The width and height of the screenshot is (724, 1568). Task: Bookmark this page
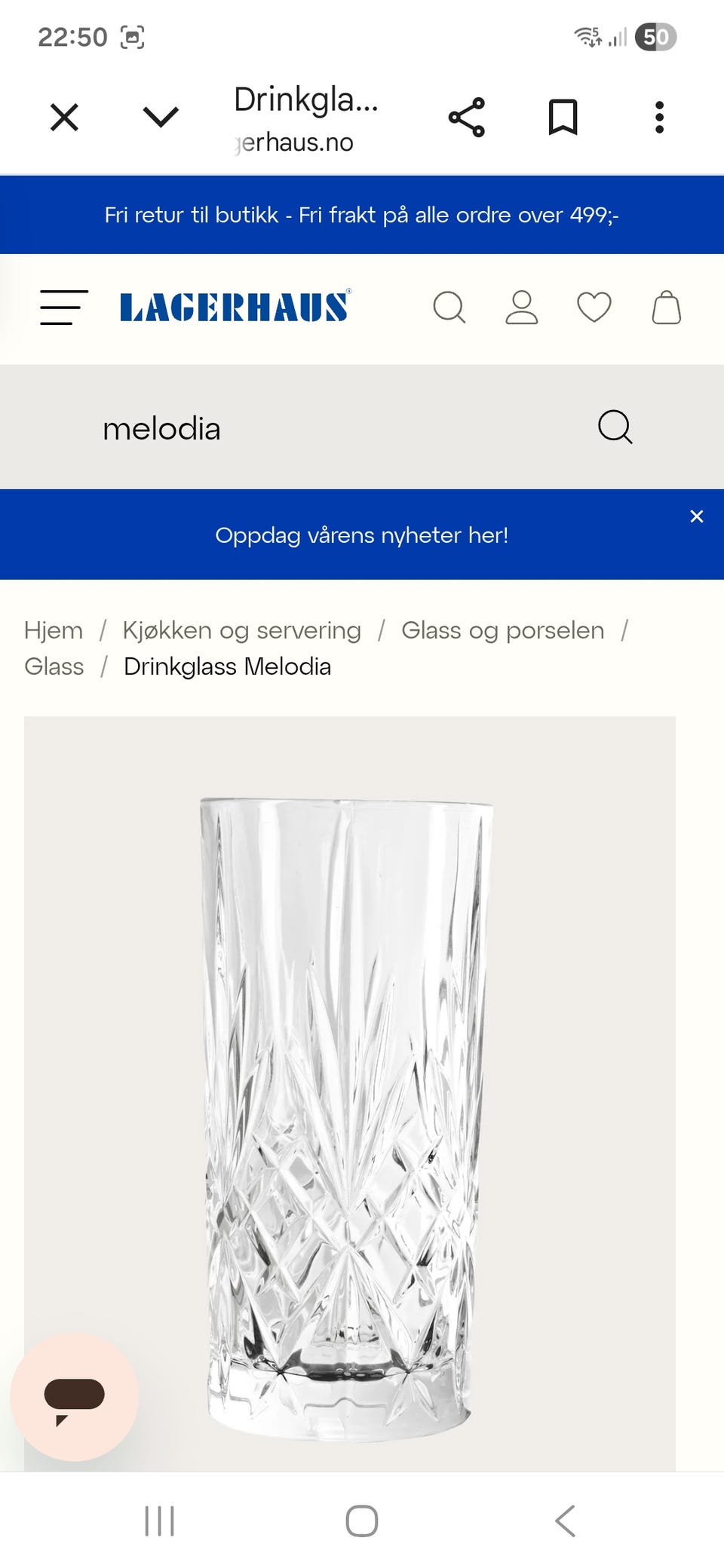[x=563, y=116]
